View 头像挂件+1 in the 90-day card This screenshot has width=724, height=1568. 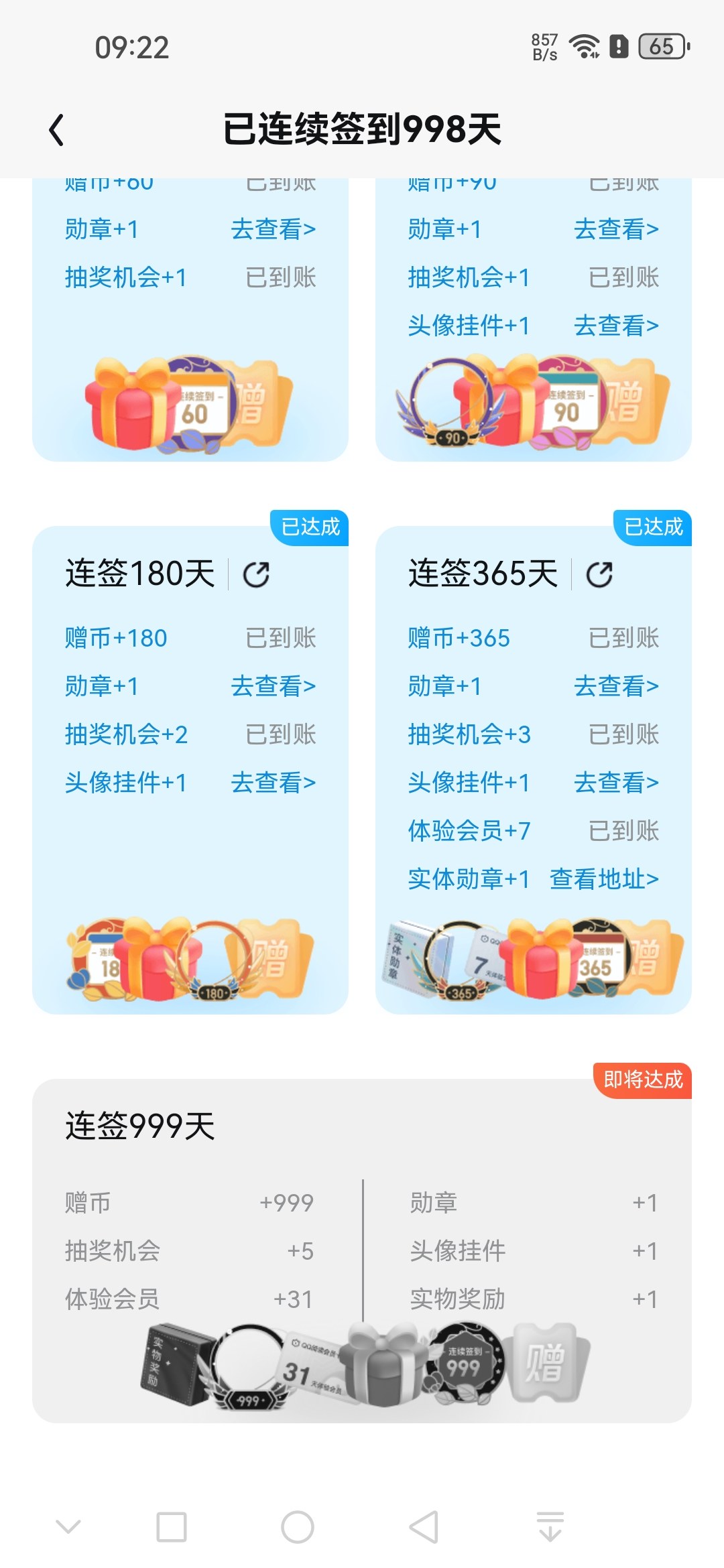pyautogui.click(x=616, y=326)
